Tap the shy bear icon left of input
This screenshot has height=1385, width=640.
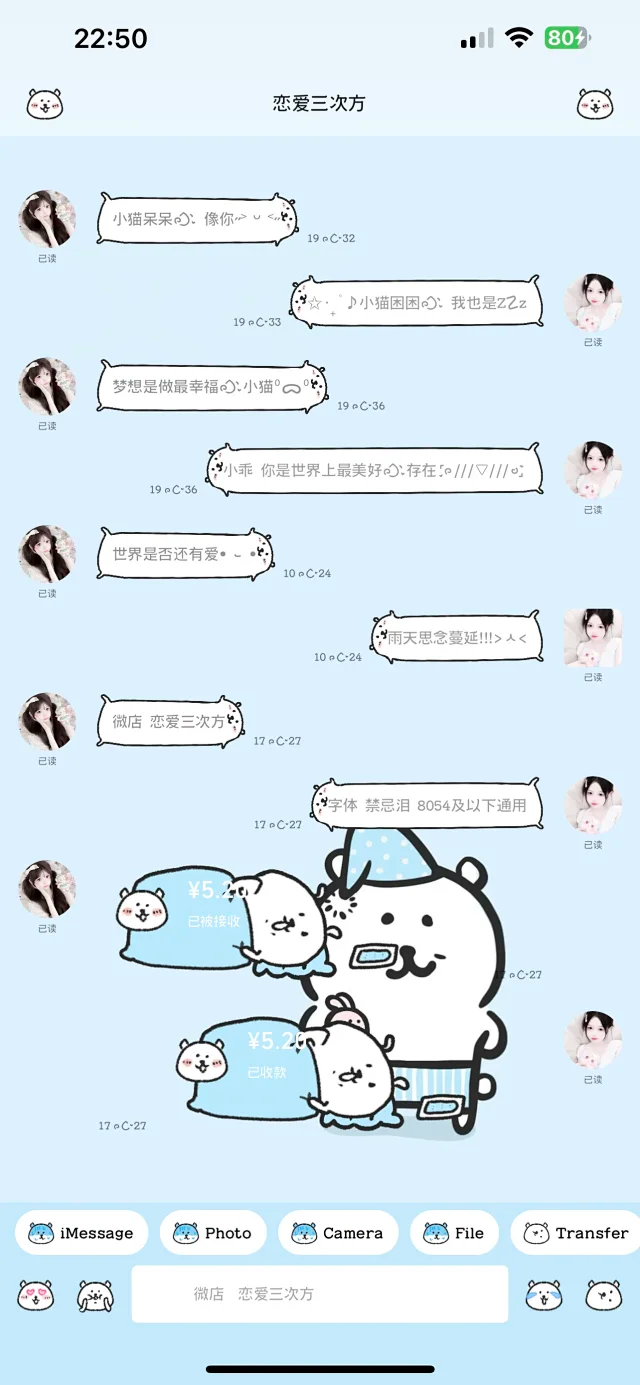(x=95, y=1295)
